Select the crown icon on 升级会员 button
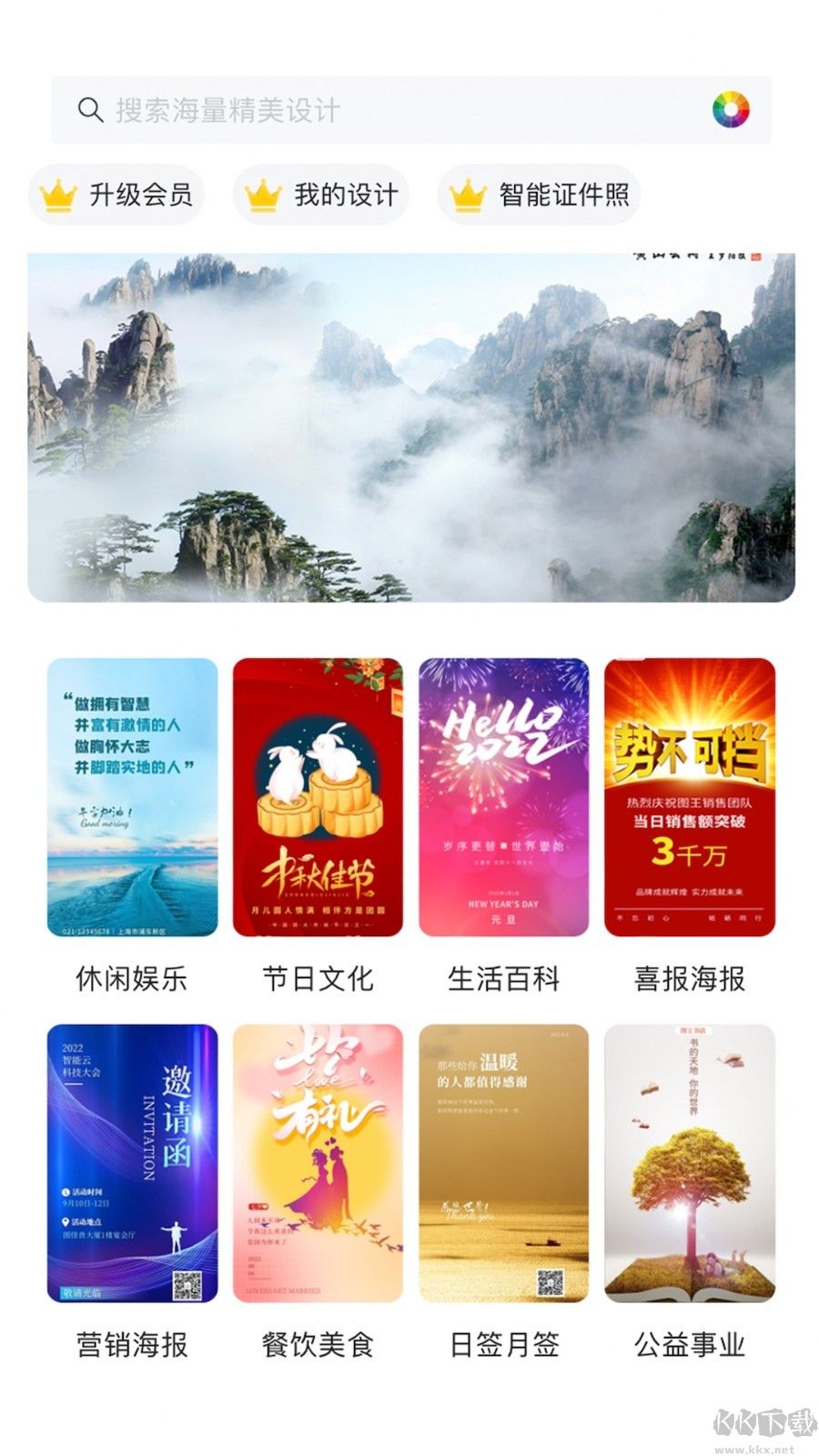This screenshot has width=819, height=1456. point(57,194)
